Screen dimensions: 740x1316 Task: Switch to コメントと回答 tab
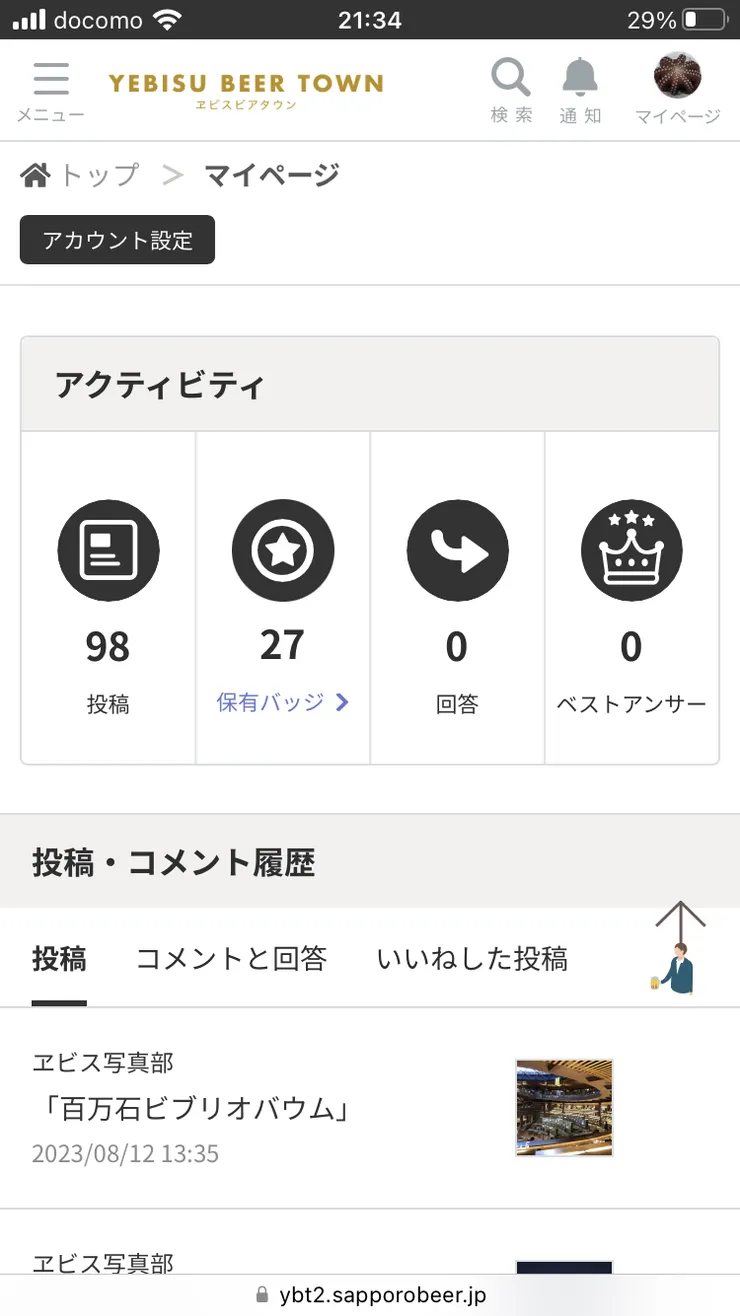pos(231,959)
